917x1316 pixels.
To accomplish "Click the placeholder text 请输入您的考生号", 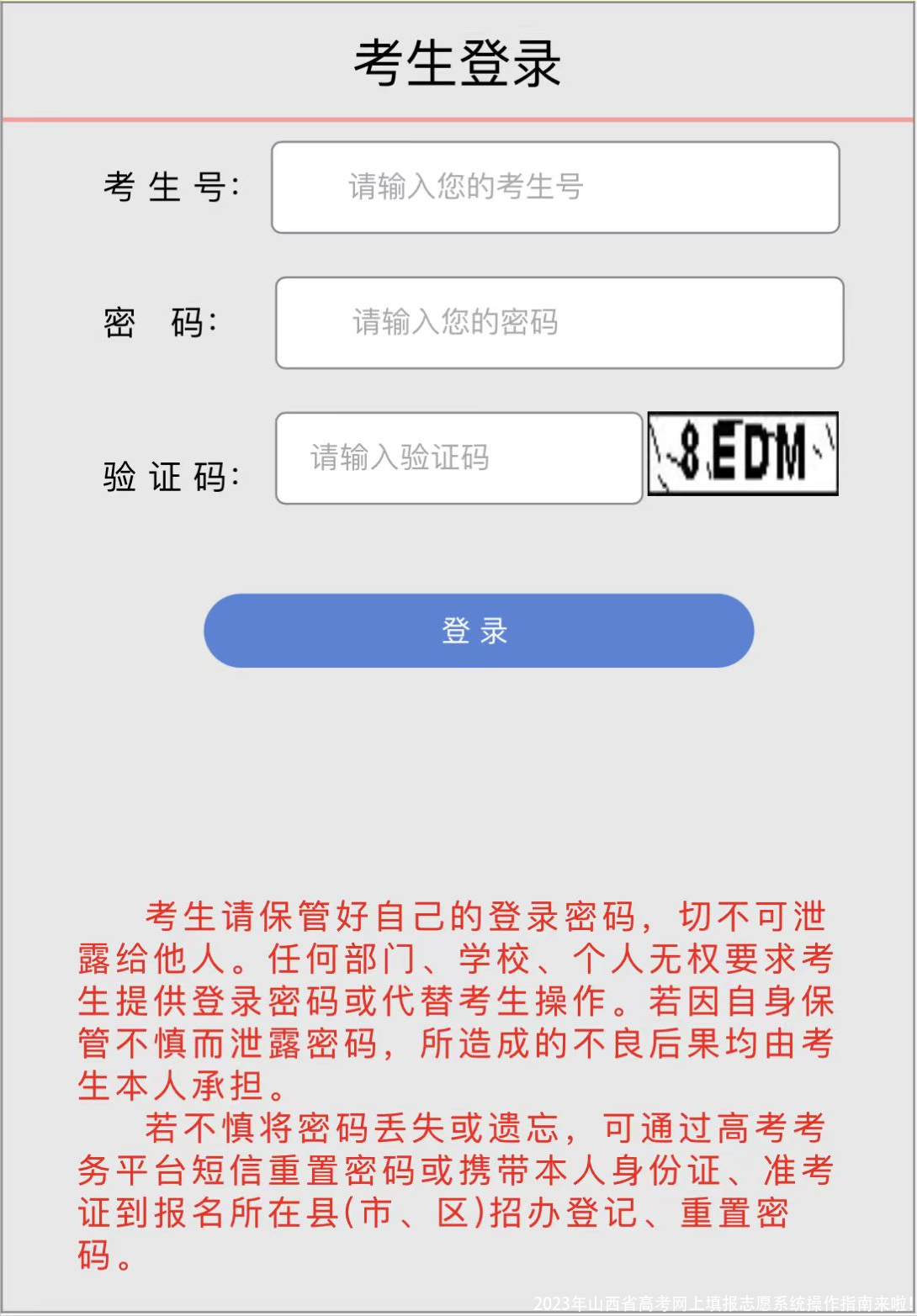I will point(465,188).
